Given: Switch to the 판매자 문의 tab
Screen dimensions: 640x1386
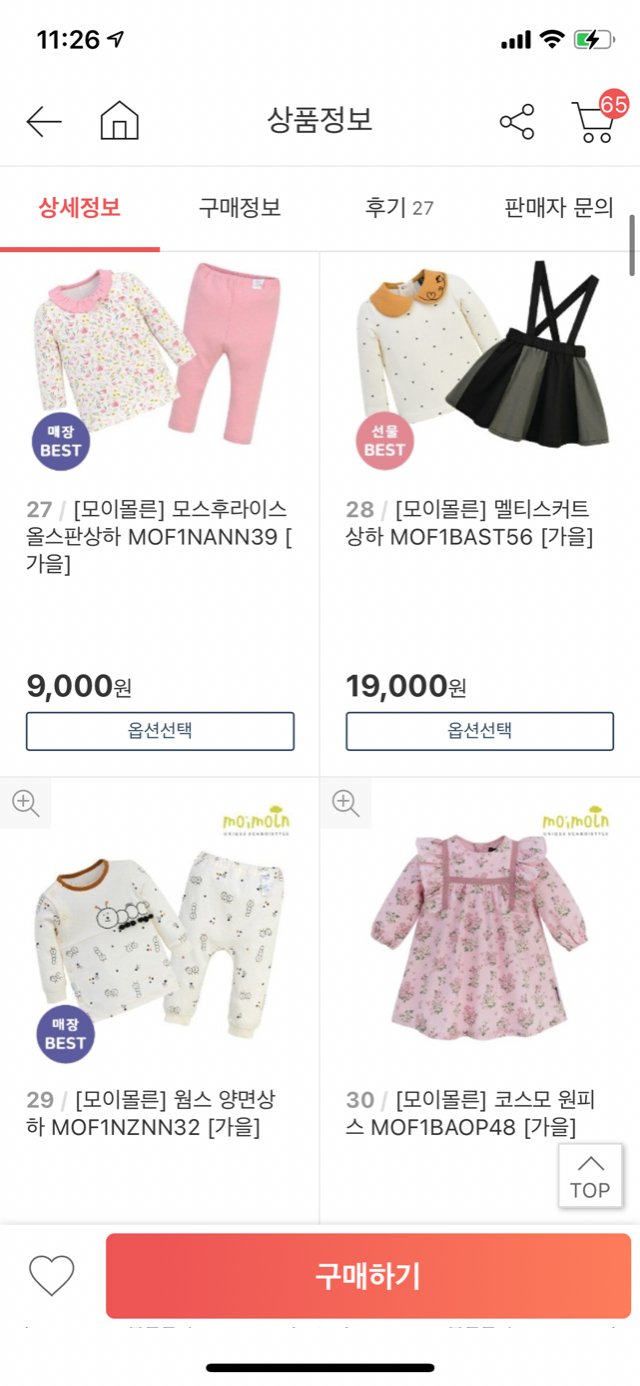Looking at the screenshot, I should [x=558, y=208].
